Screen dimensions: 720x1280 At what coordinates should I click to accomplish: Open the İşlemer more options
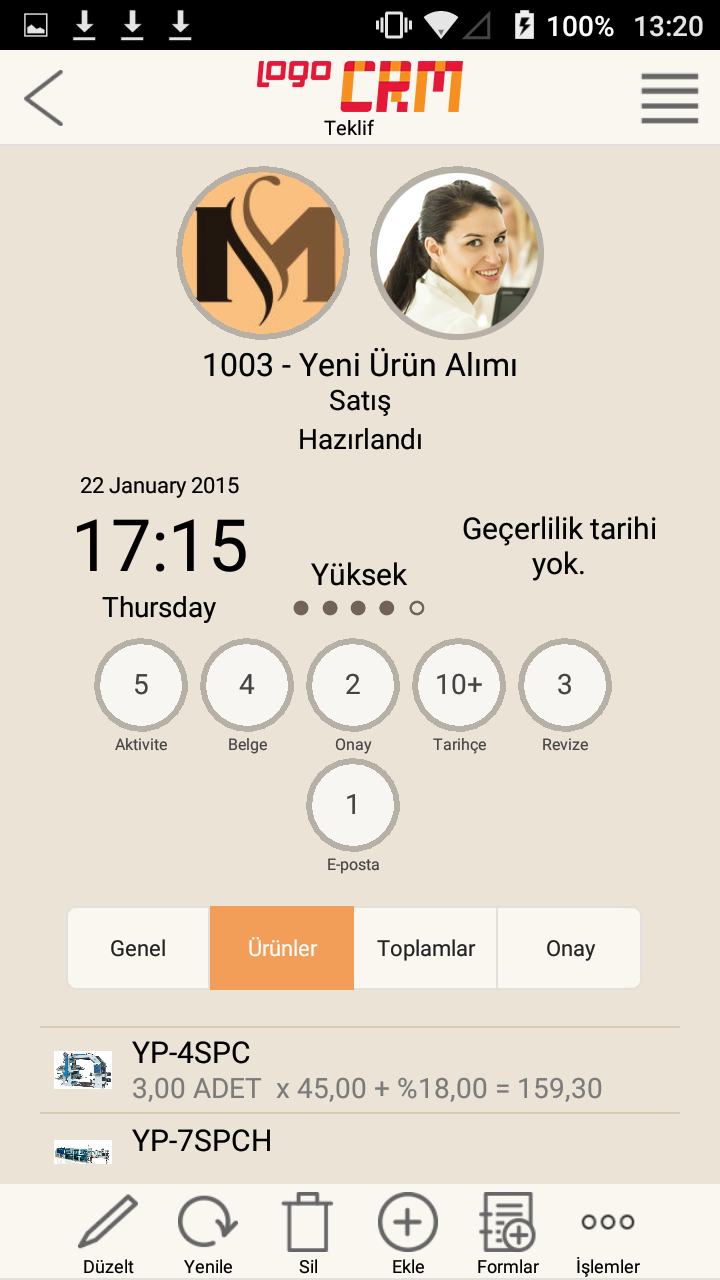coord(608,1233)
